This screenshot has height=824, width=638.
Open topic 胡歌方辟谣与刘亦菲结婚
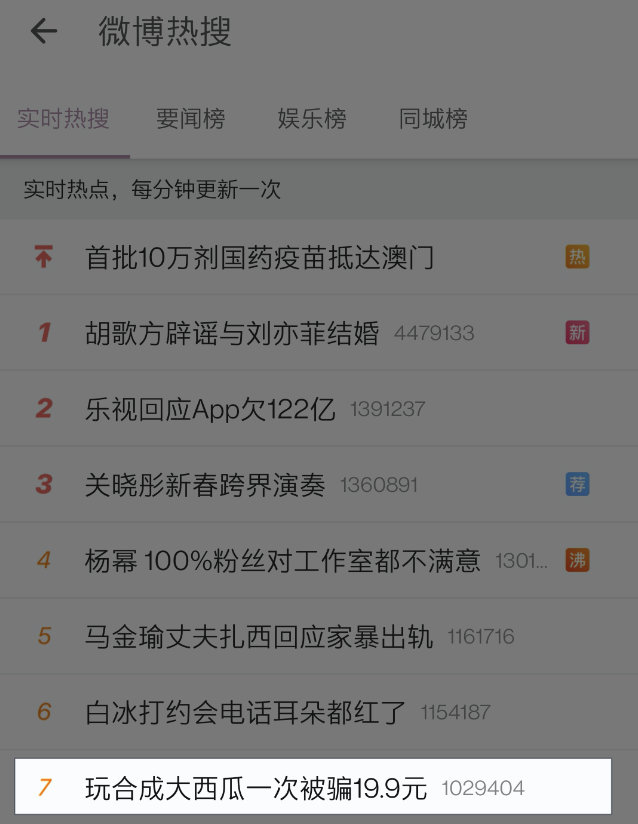pos(232,333)
